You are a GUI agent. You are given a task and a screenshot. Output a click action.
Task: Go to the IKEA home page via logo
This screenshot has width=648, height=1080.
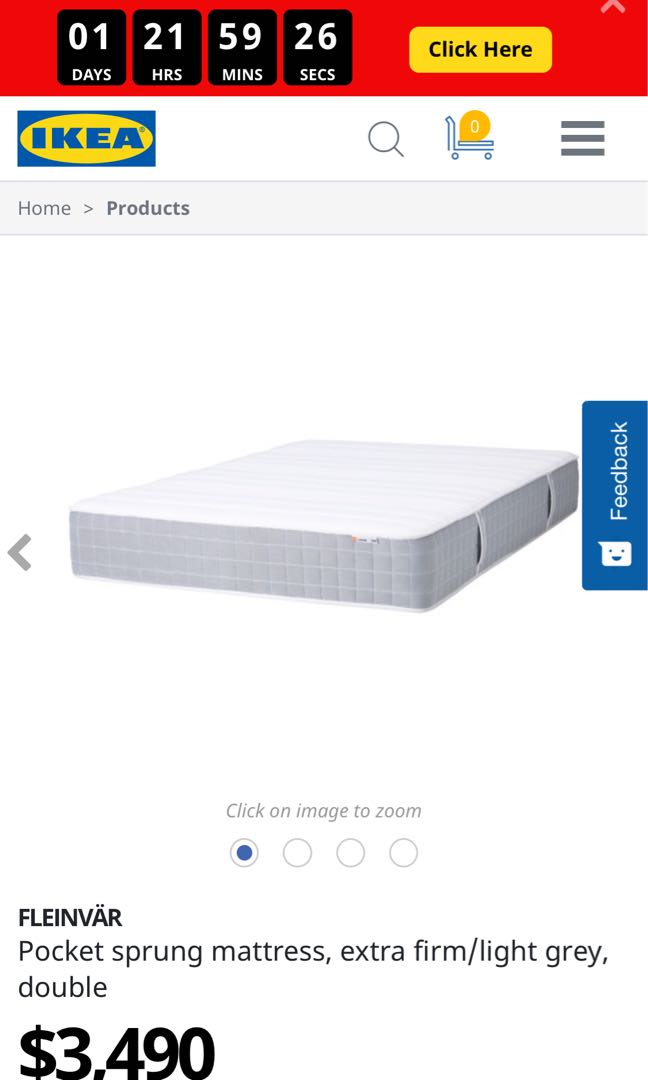click(86, 138)
